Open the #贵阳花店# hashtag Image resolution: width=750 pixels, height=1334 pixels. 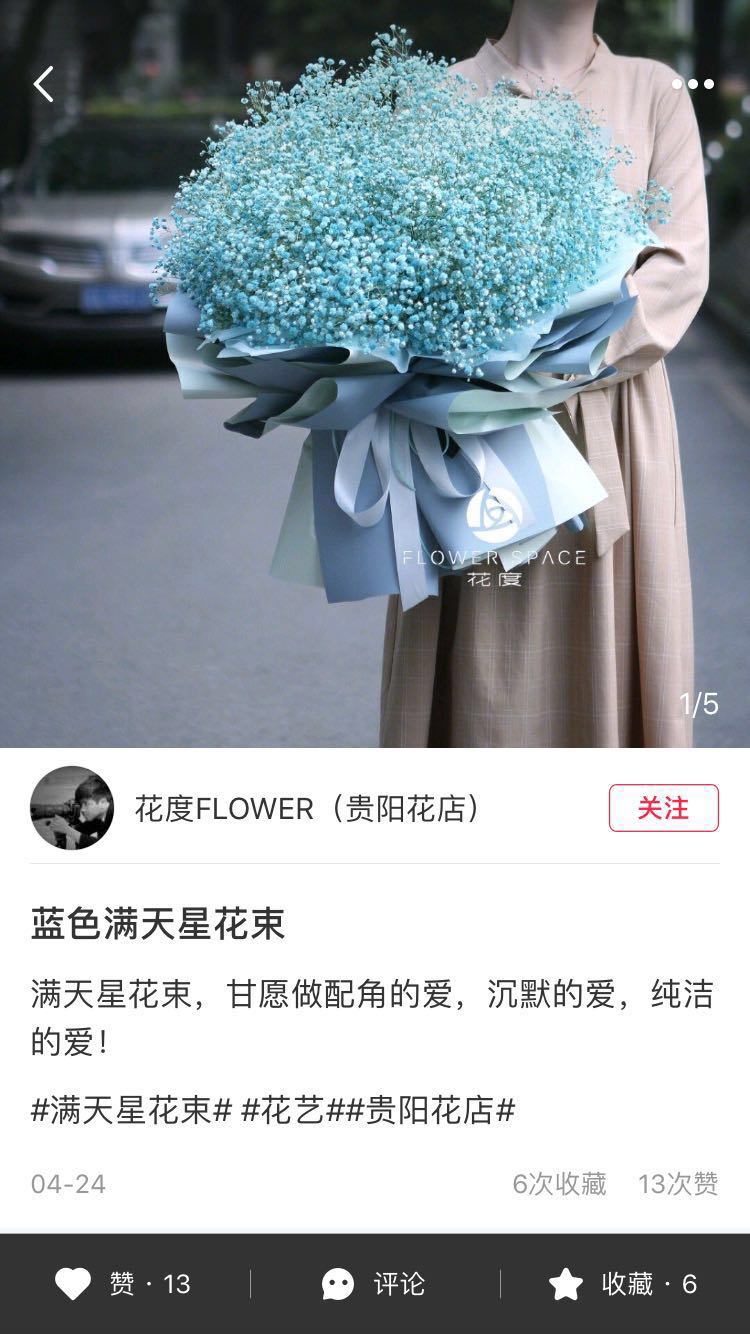430,1111
